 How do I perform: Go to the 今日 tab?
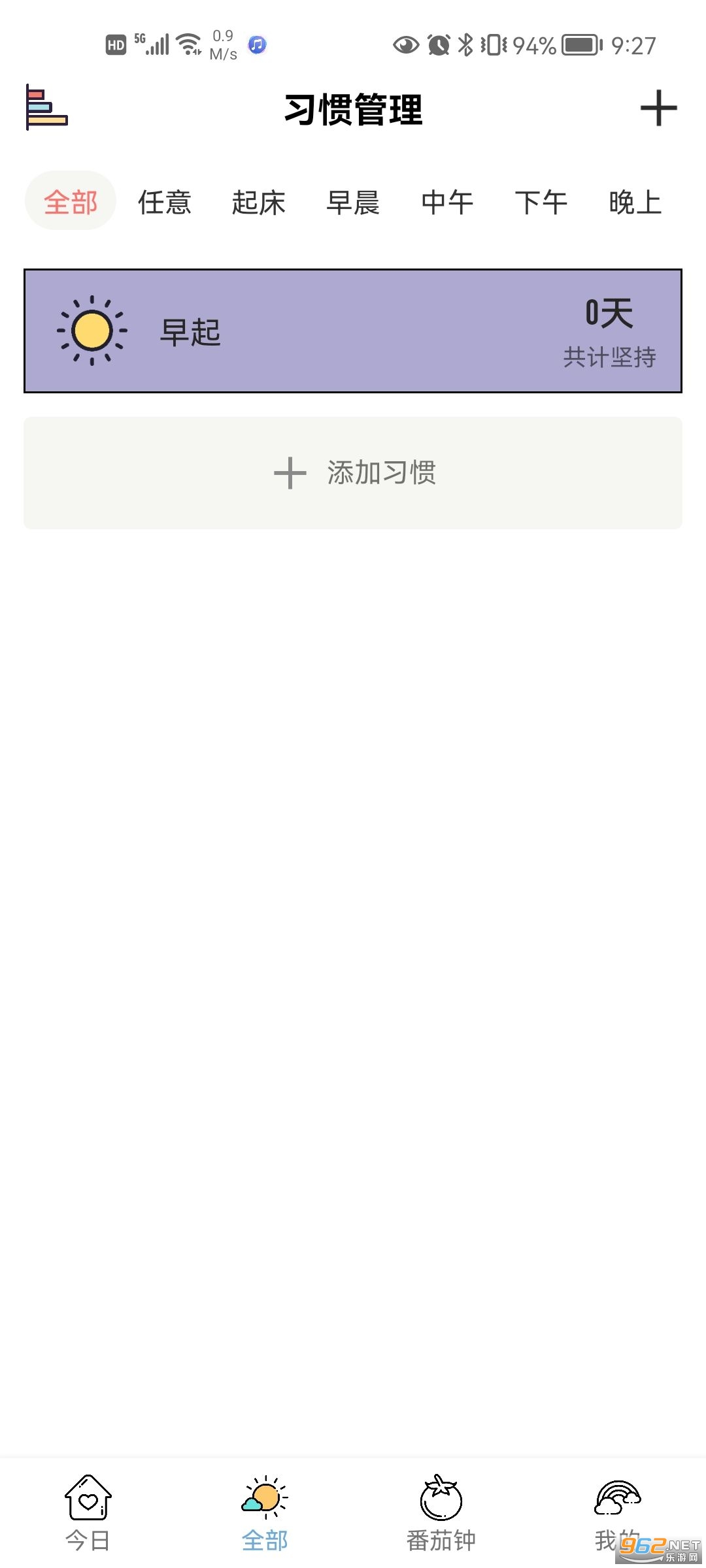click(88, 1513)
